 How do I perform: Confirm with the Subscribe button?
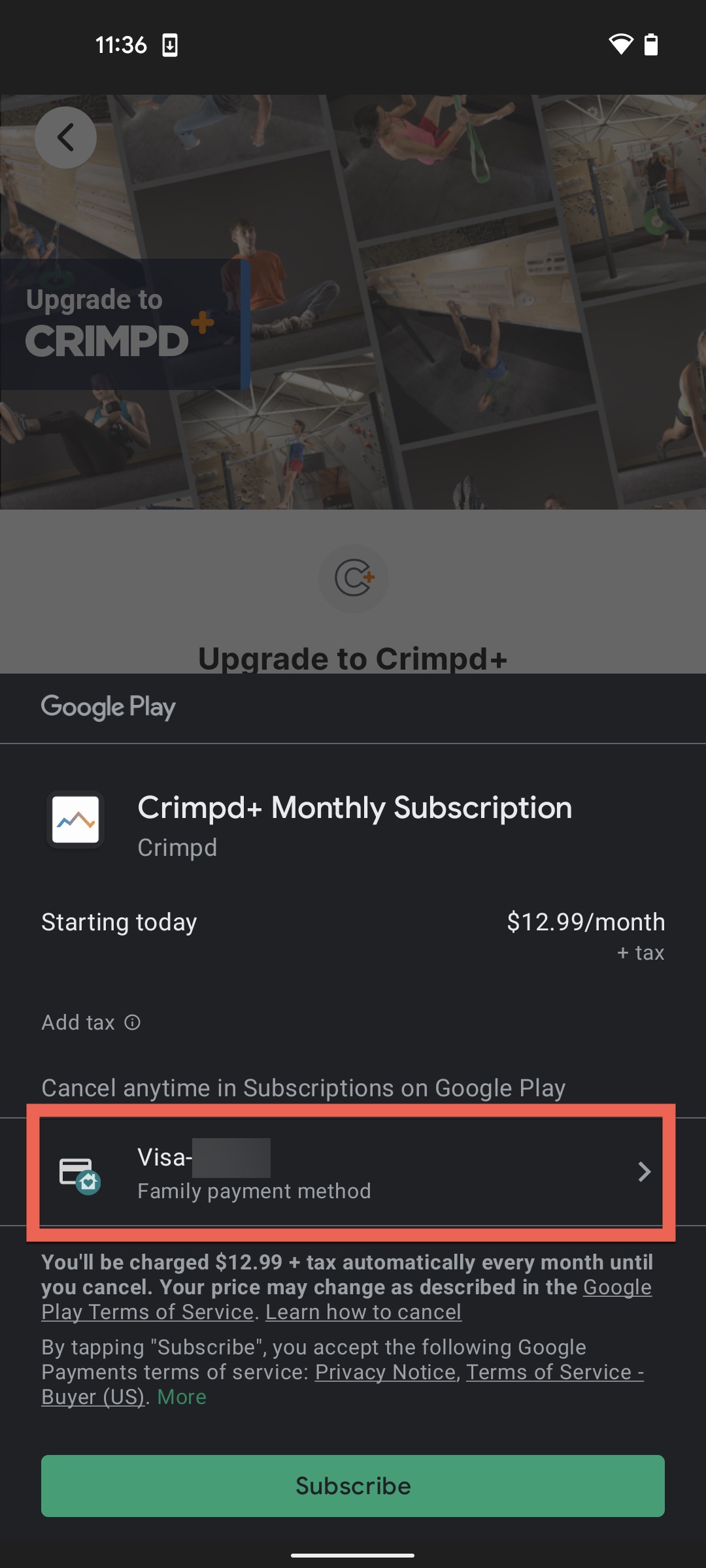(x=353, y=1486)
